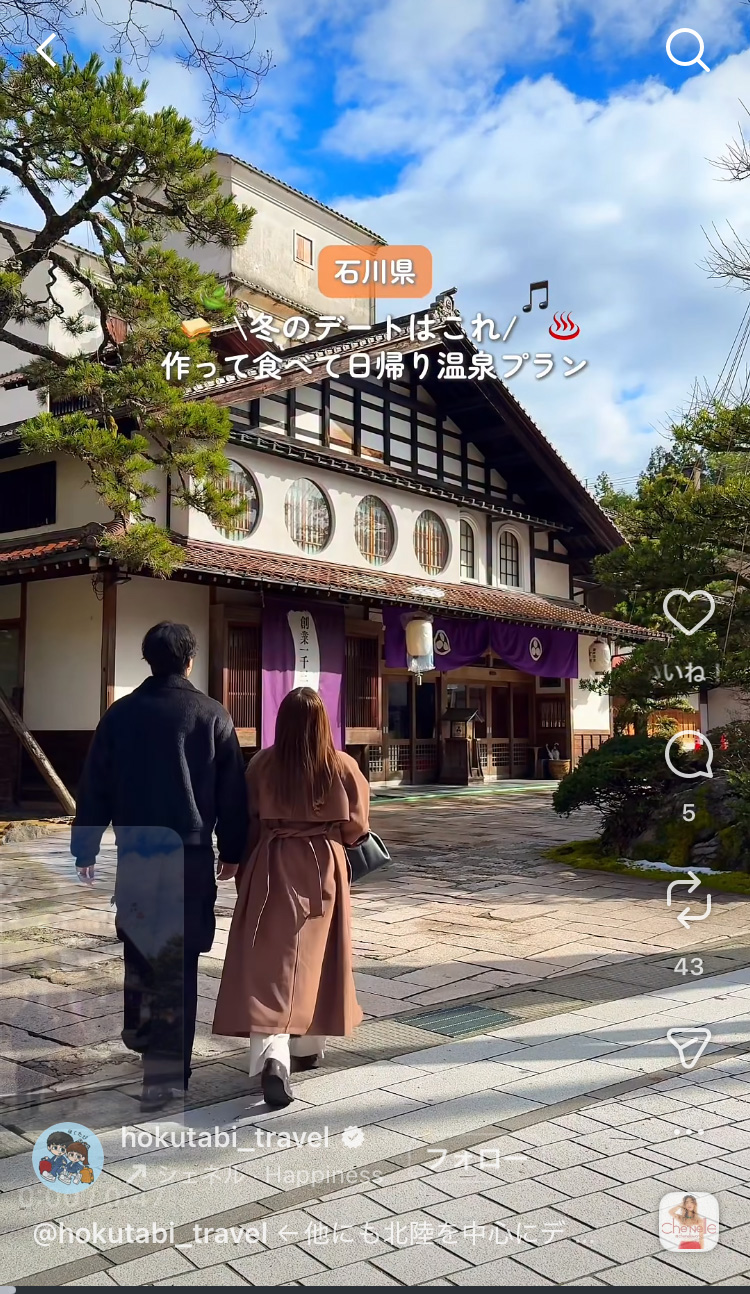Repost this video
The width and height of the screenshot is (750, 1294).
pos(689,898)
